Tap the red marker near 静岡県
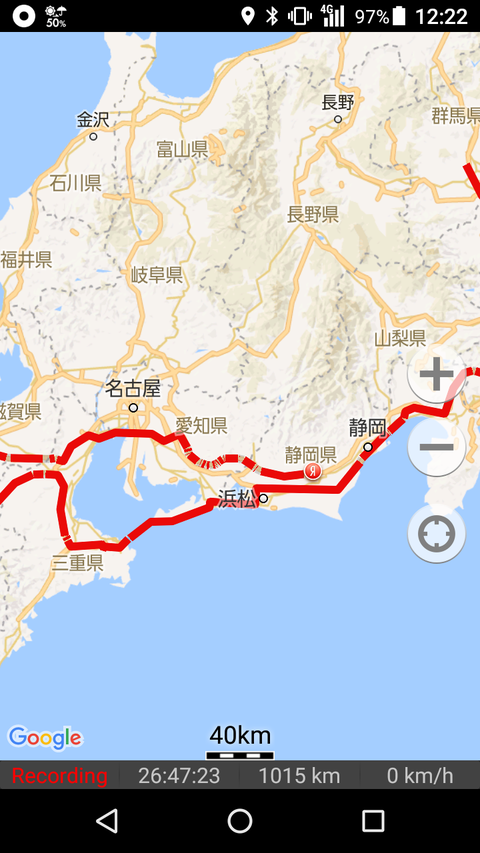480x853 pixels. (312, 471)
